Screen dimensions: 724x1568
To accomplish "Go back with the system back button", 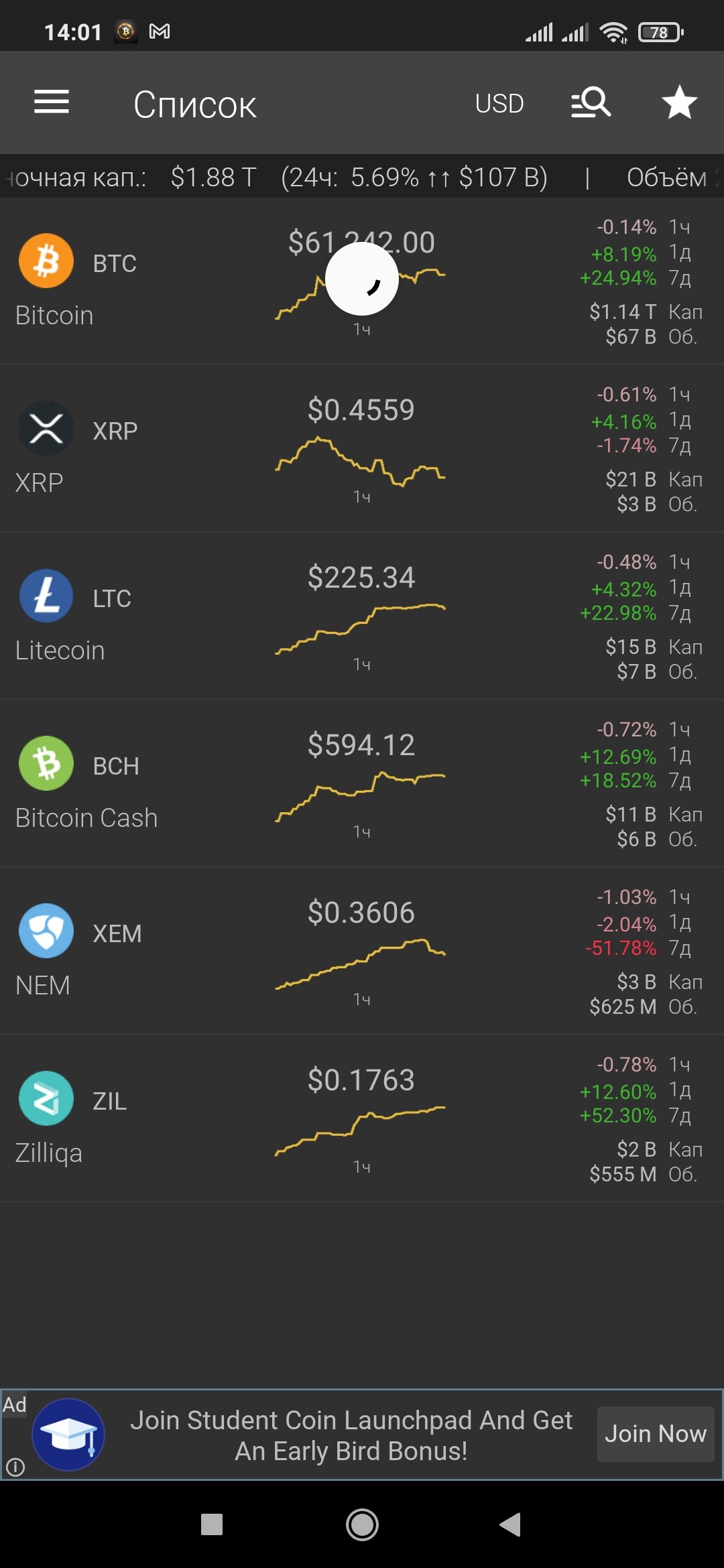I will point(510,1524).
